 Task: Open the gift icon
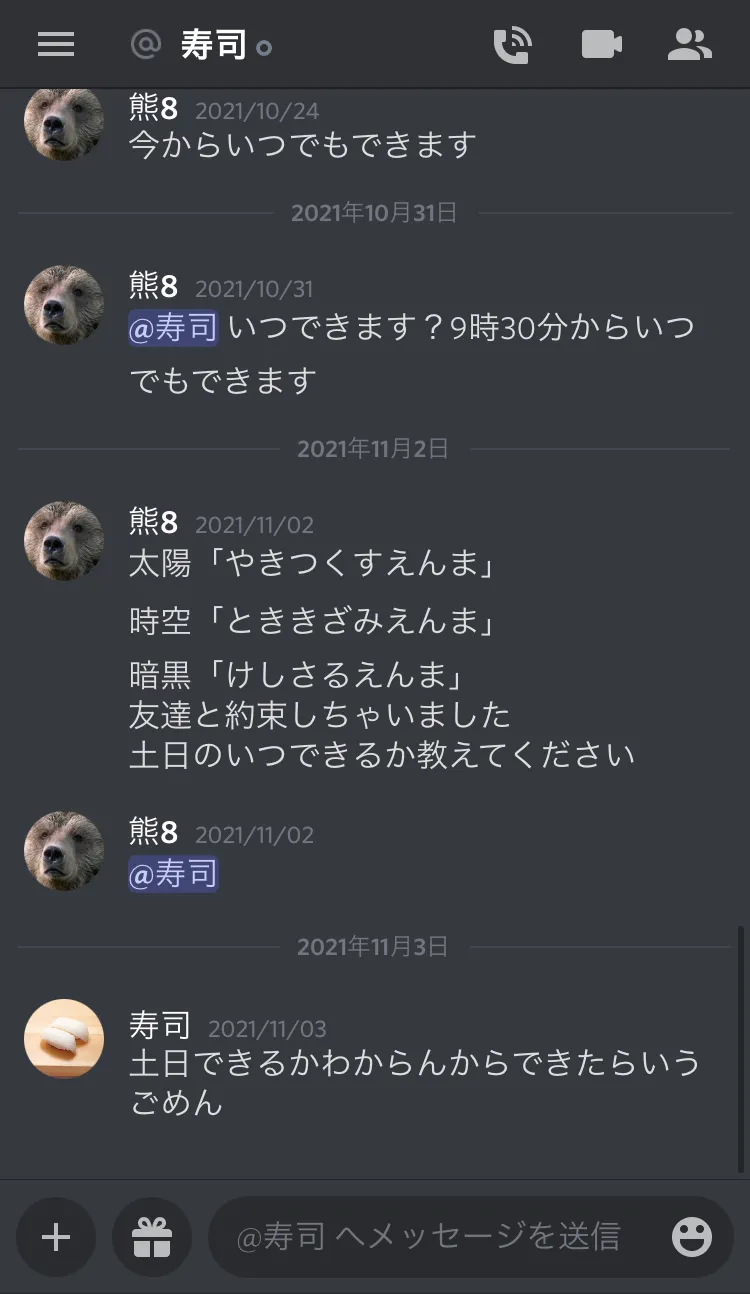[x=152, y=1238]
